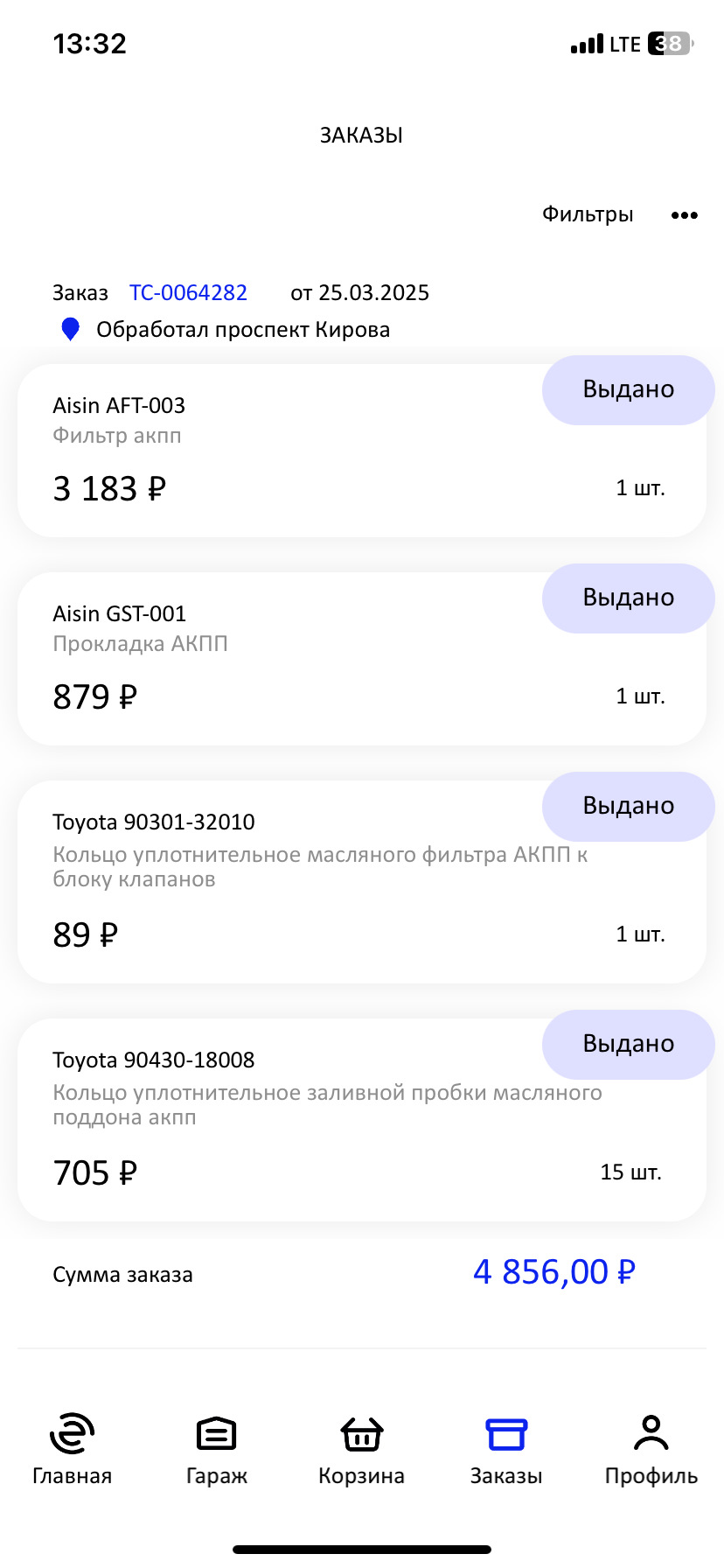Open the three-dot more options icon
The image size is (724, 1568).
[685, 214]
